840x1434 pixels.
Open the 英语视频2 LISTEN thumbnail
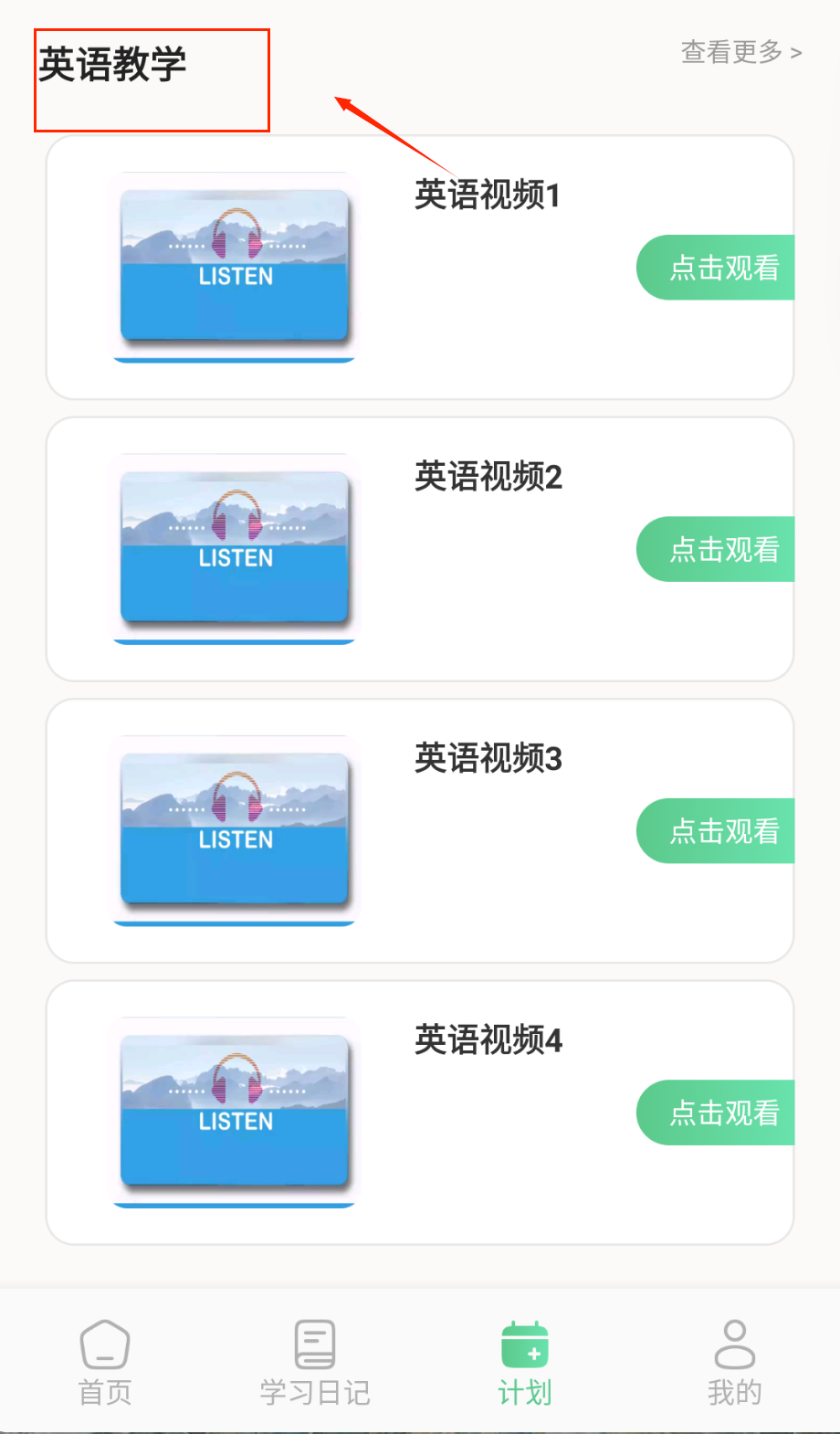[x=235, y=548]
